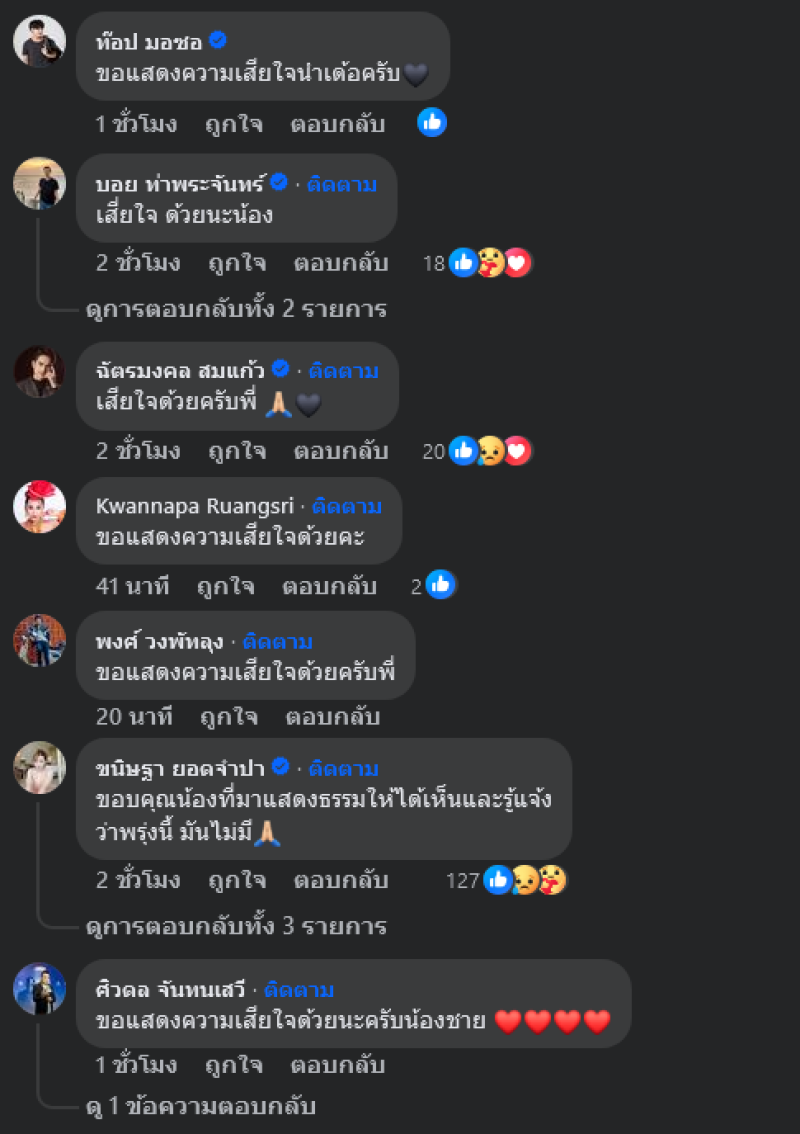Like ศิวดล จันทนเสวี's comment
The height and width of the screenshot is (1134, 800).
[233, 1065]
